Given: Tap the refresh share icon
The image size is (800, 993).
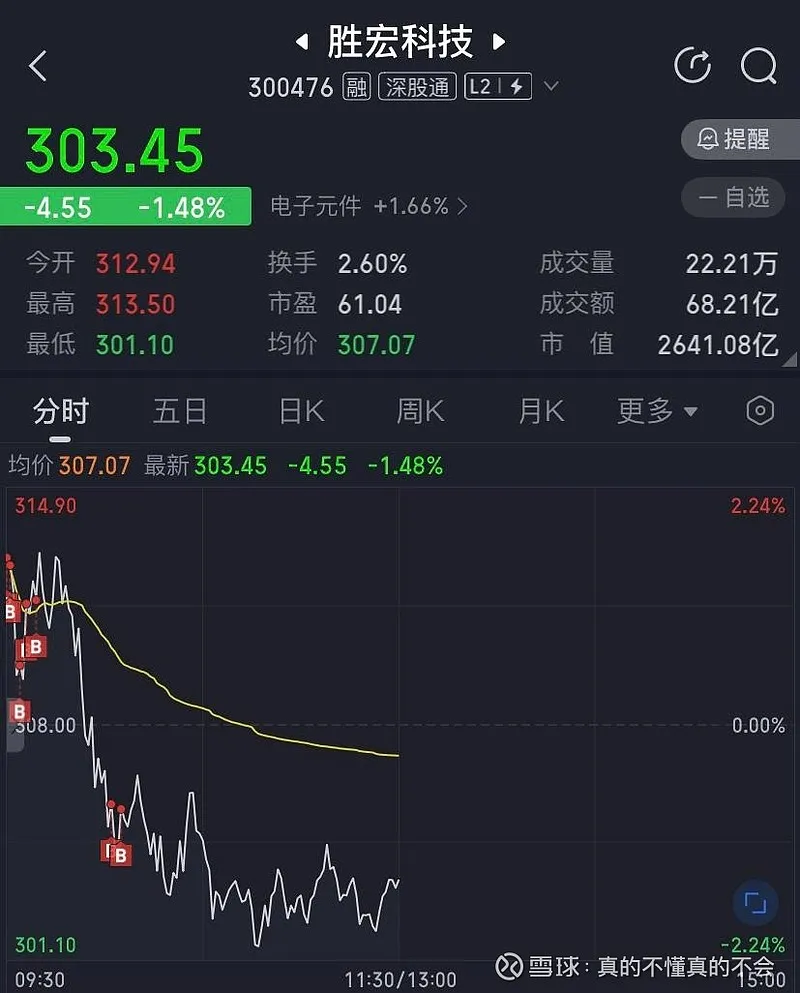Looking at the screenshot, I should [692, 66].
